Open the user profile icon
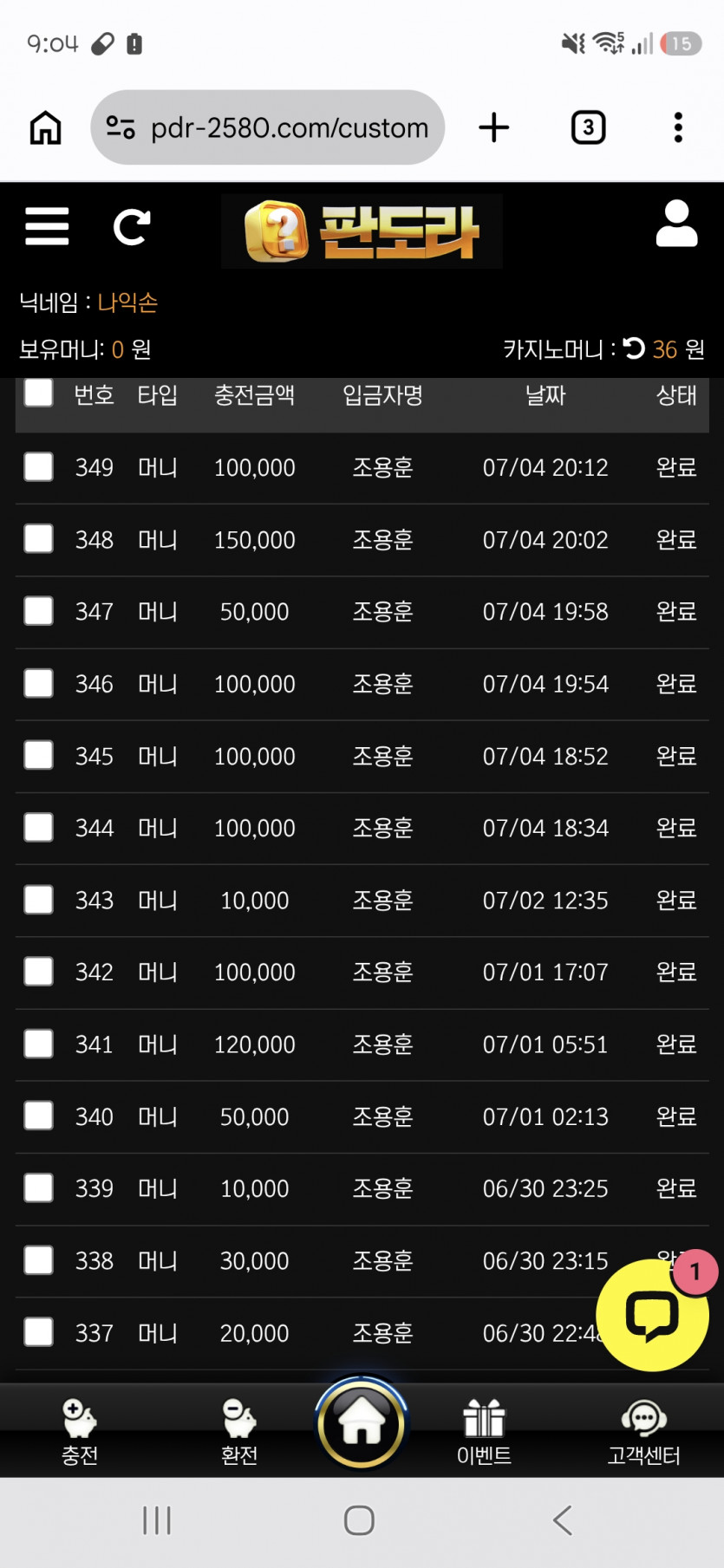The height and width of the screenshot is (1568, 724). click(676, 224)
